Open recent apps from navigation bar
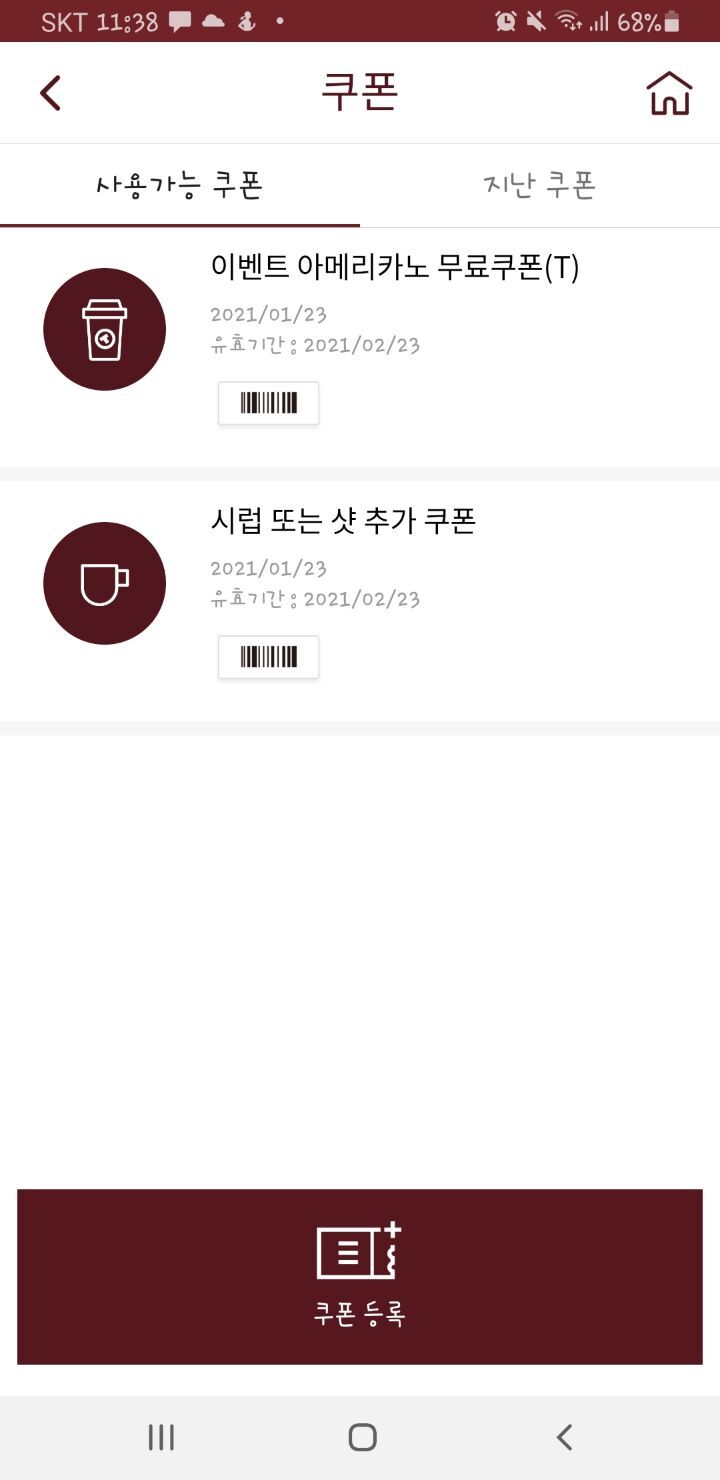The image size is (720, 1480). (161, 1437)
